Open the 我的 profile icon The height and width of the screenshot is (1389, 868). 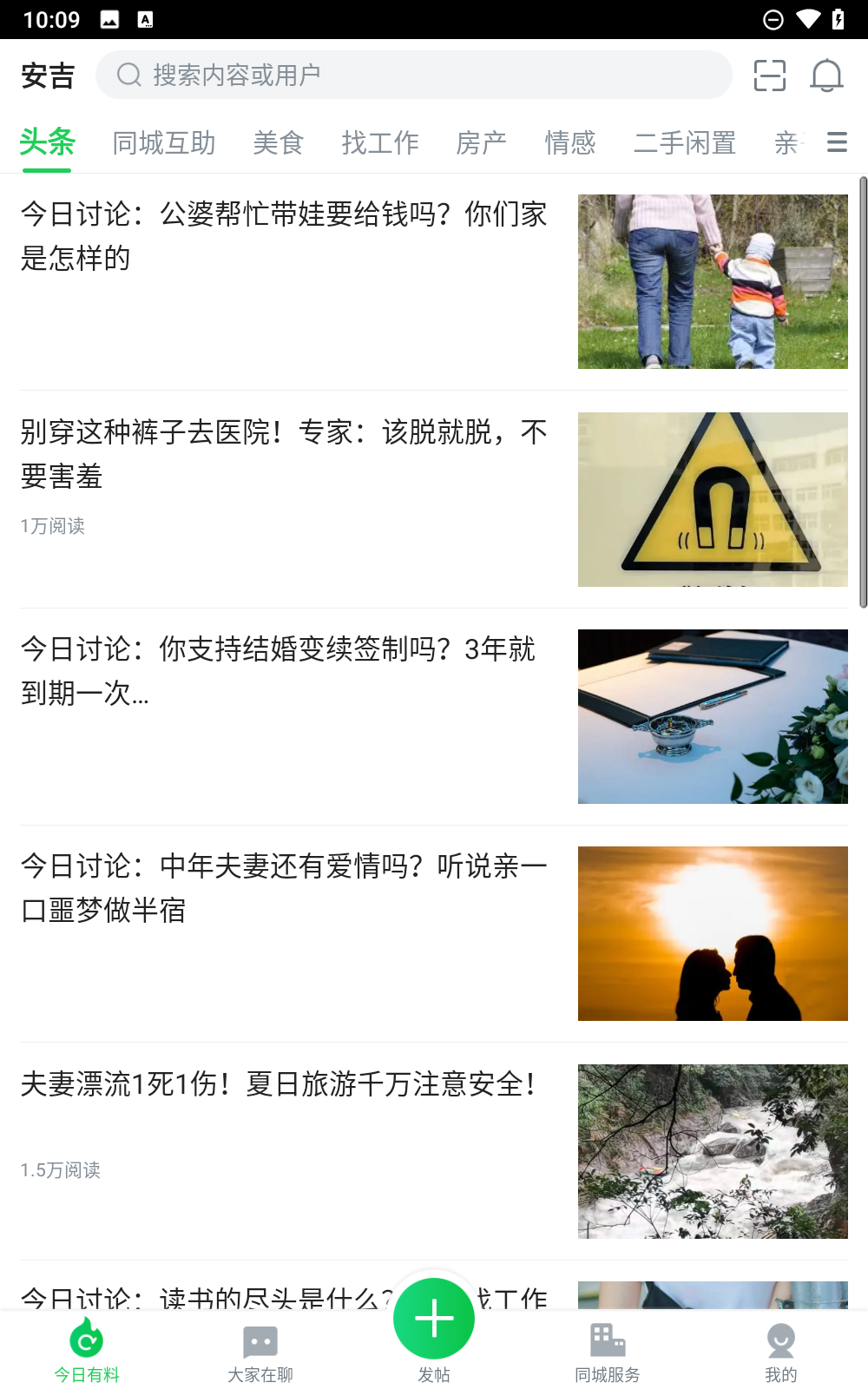pyautogui.click(x=780, y=1341)
